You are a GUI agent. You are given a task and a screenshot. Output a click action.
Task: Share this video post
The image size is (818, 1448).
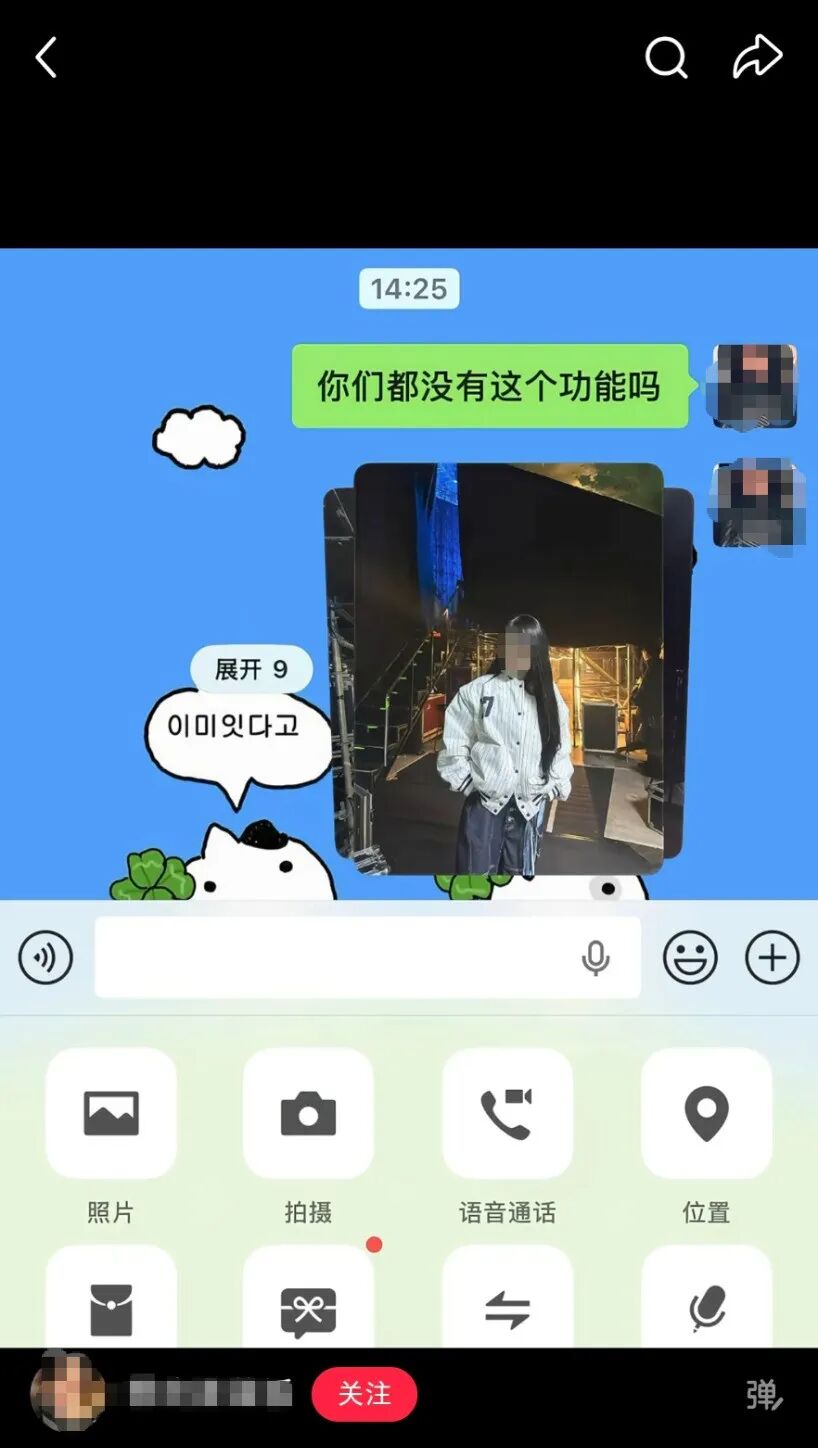tap(757, 57)
